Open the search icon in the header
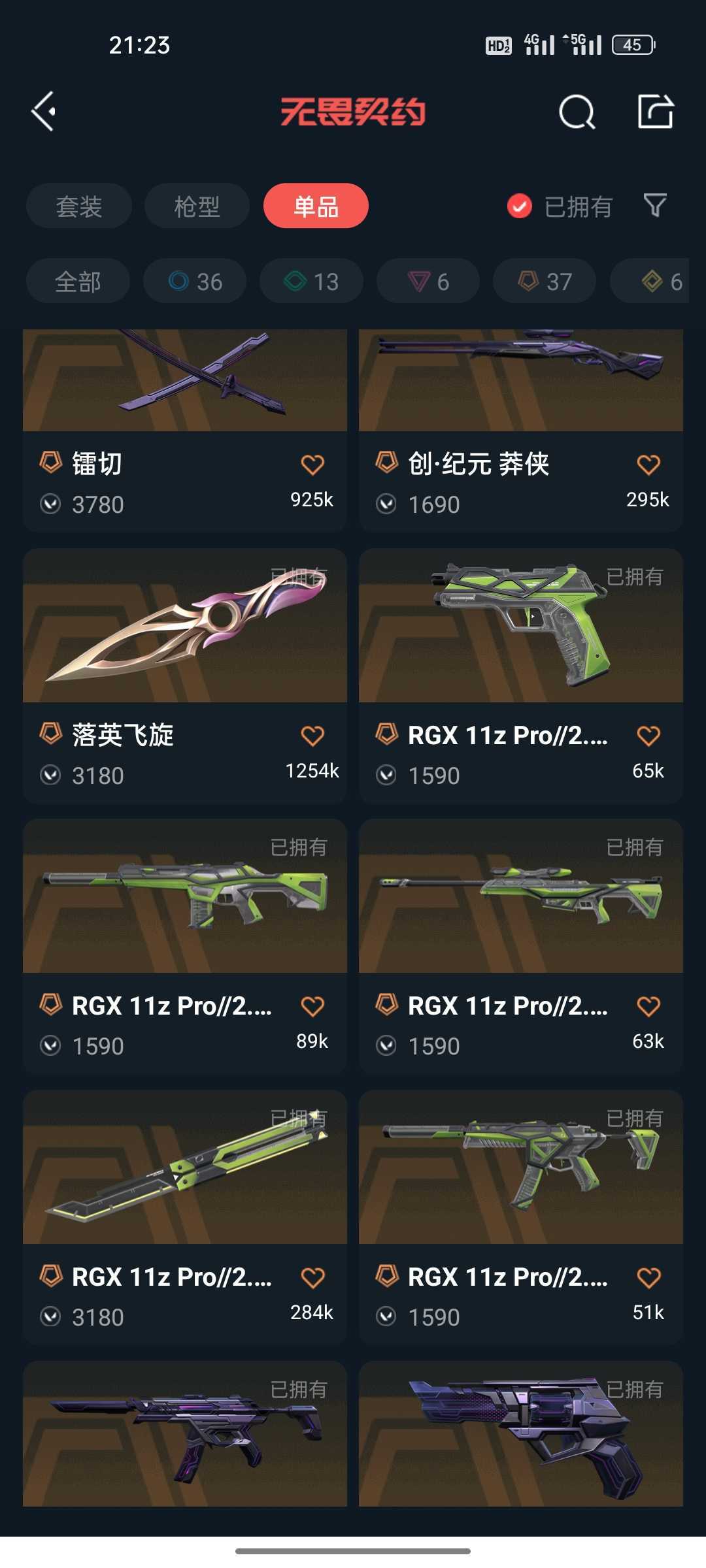This screenshot has height=1568, width=706. coord(577,112)
